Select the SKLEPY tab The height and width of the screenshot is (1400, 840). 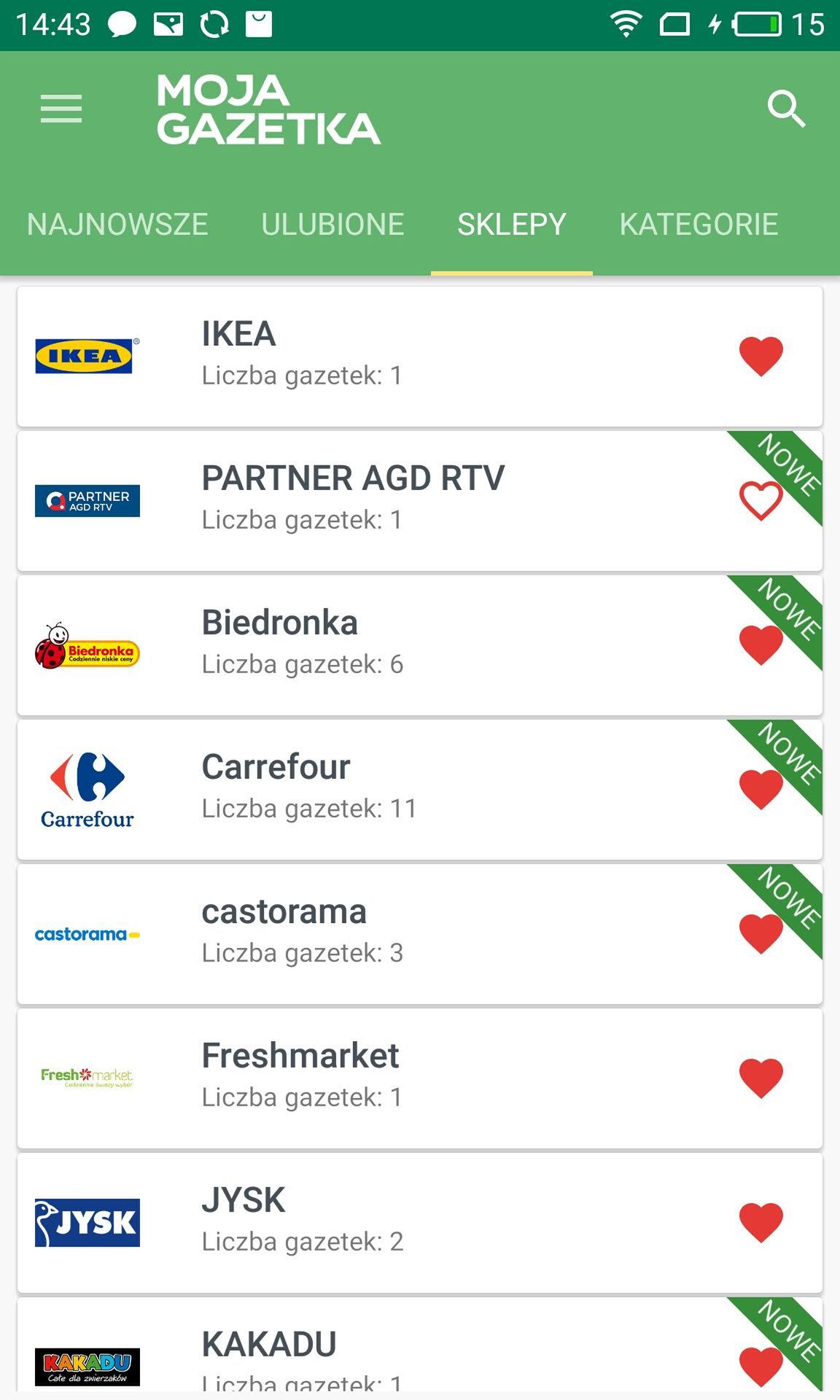coord(511,224)
